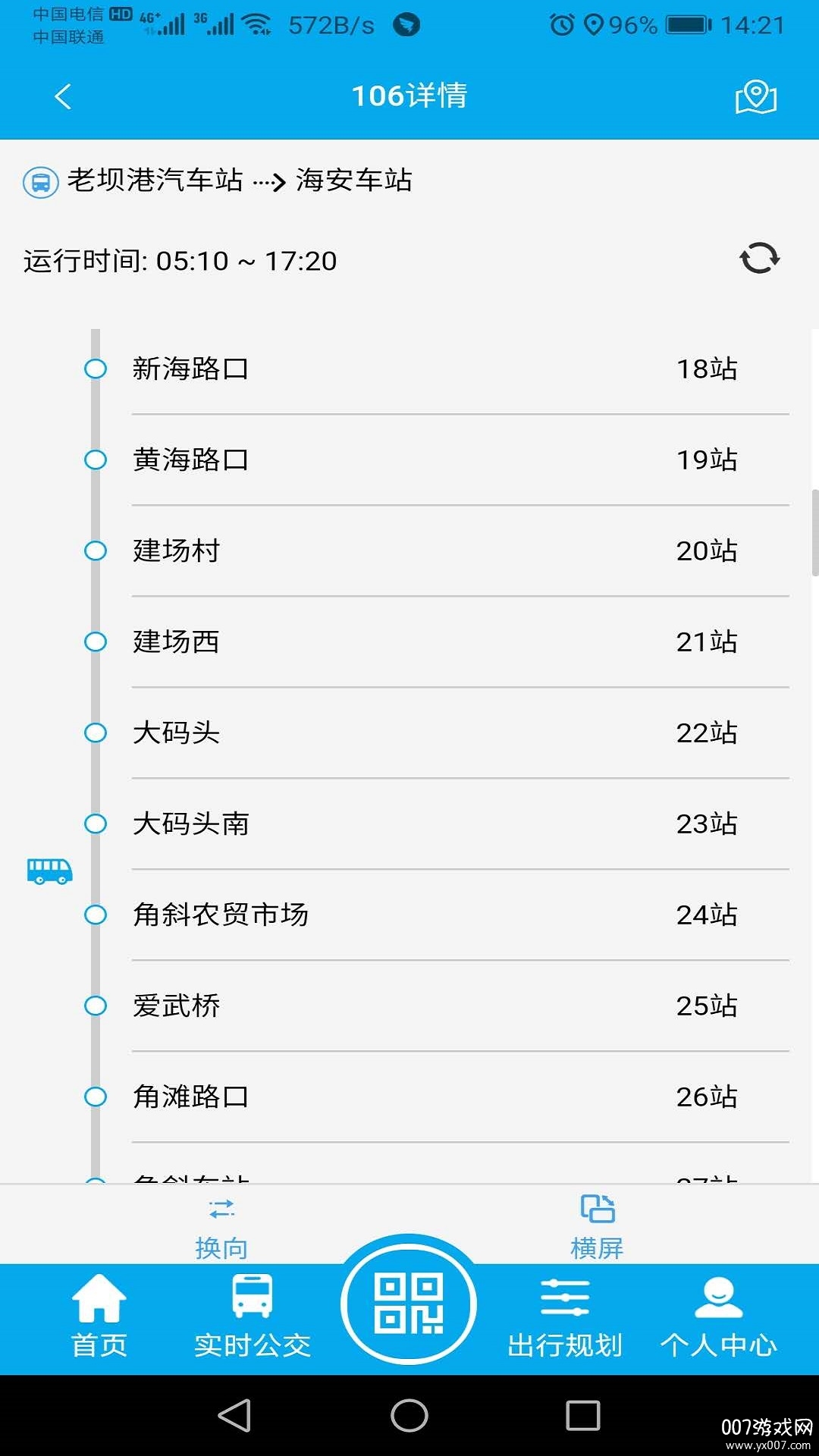819x1456 pixels.
Task: Tap the bus location icon on the route
Action: click(49, 871)
